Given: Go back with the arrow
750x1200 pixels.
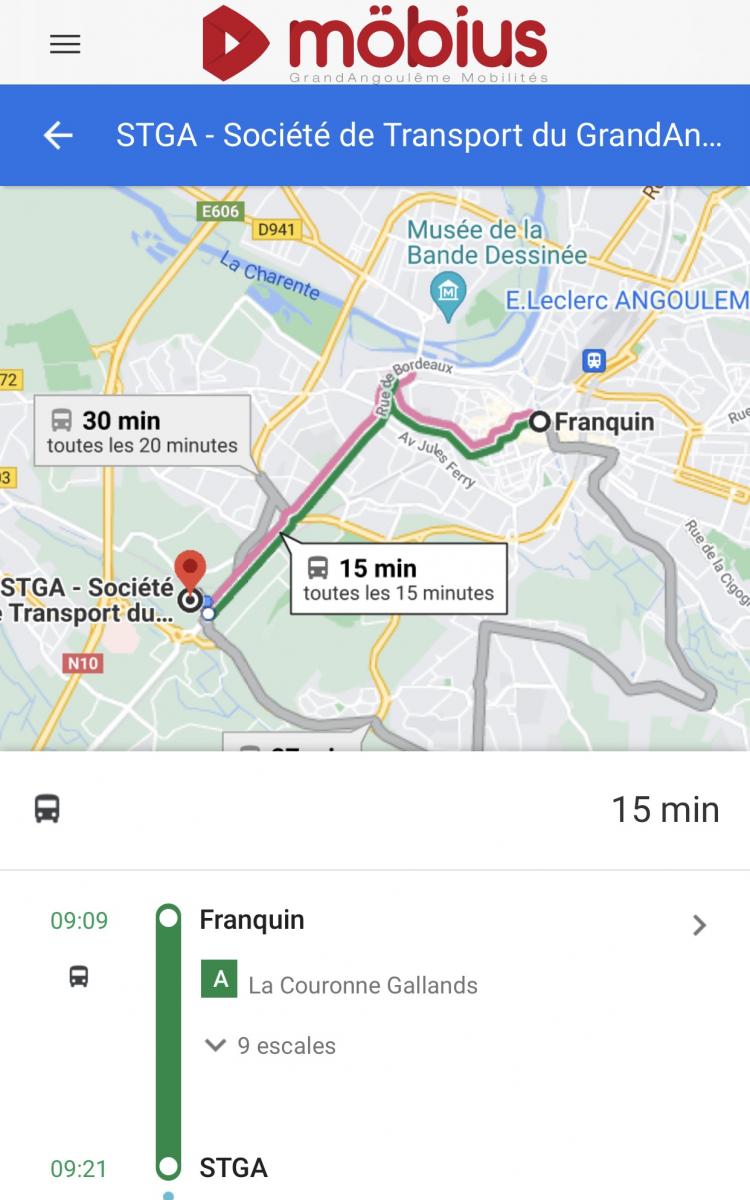Looking at the screenshot, I should 59,135.
